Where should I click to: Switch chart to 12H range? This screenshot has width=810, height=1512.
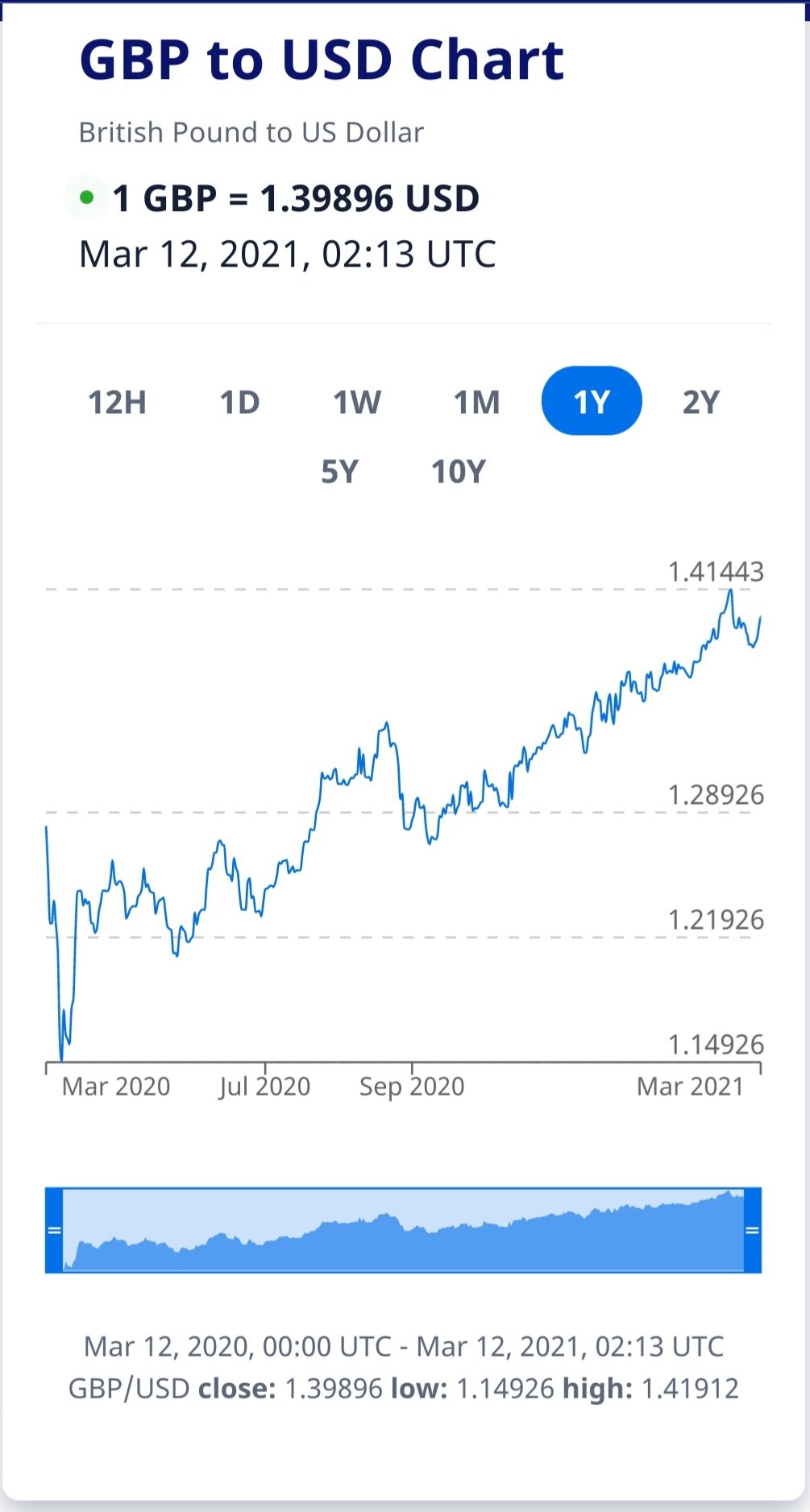pyautogui.click(x=117, y=402)
